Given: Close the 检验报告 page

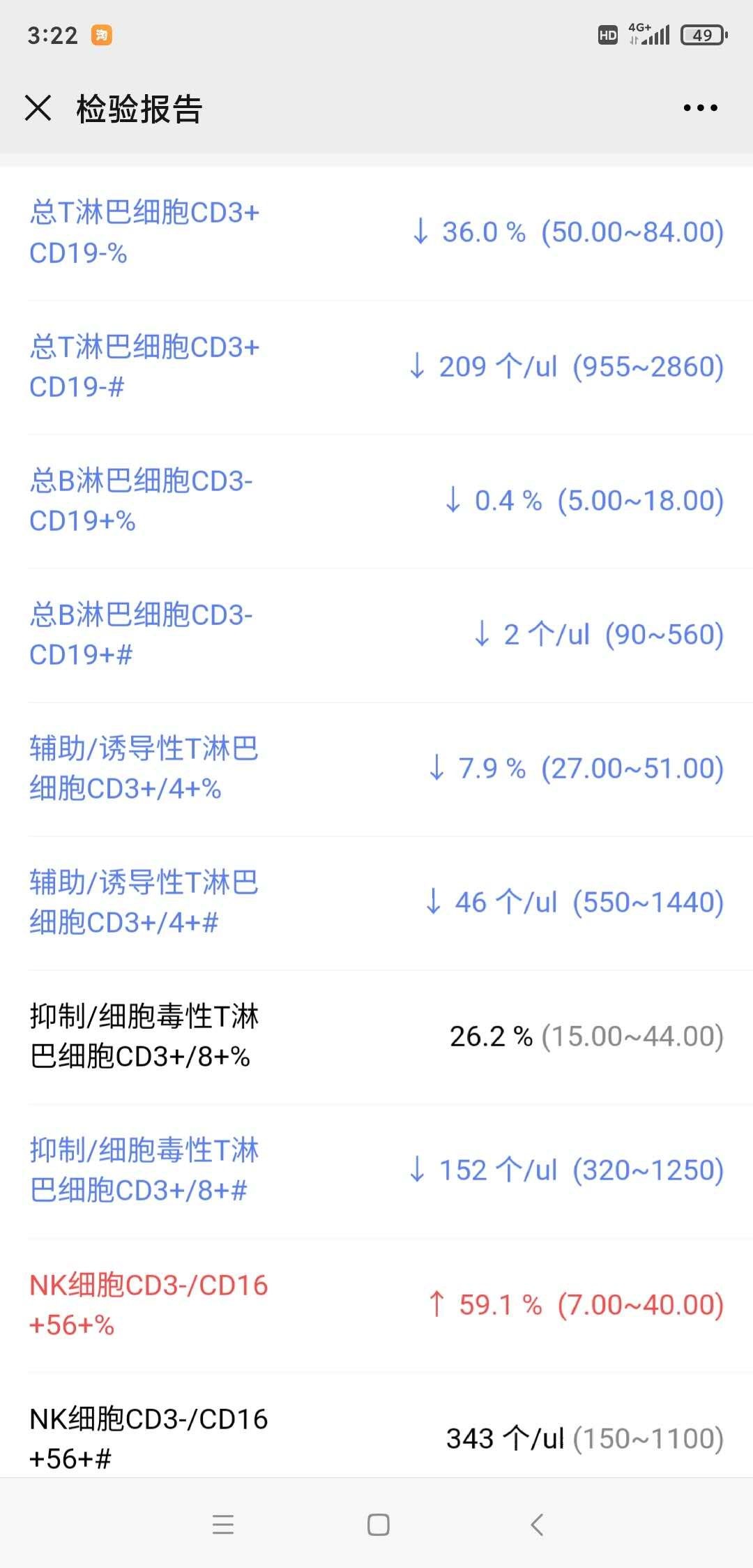Looking at the screenshot, I should (x=38, y=108).
